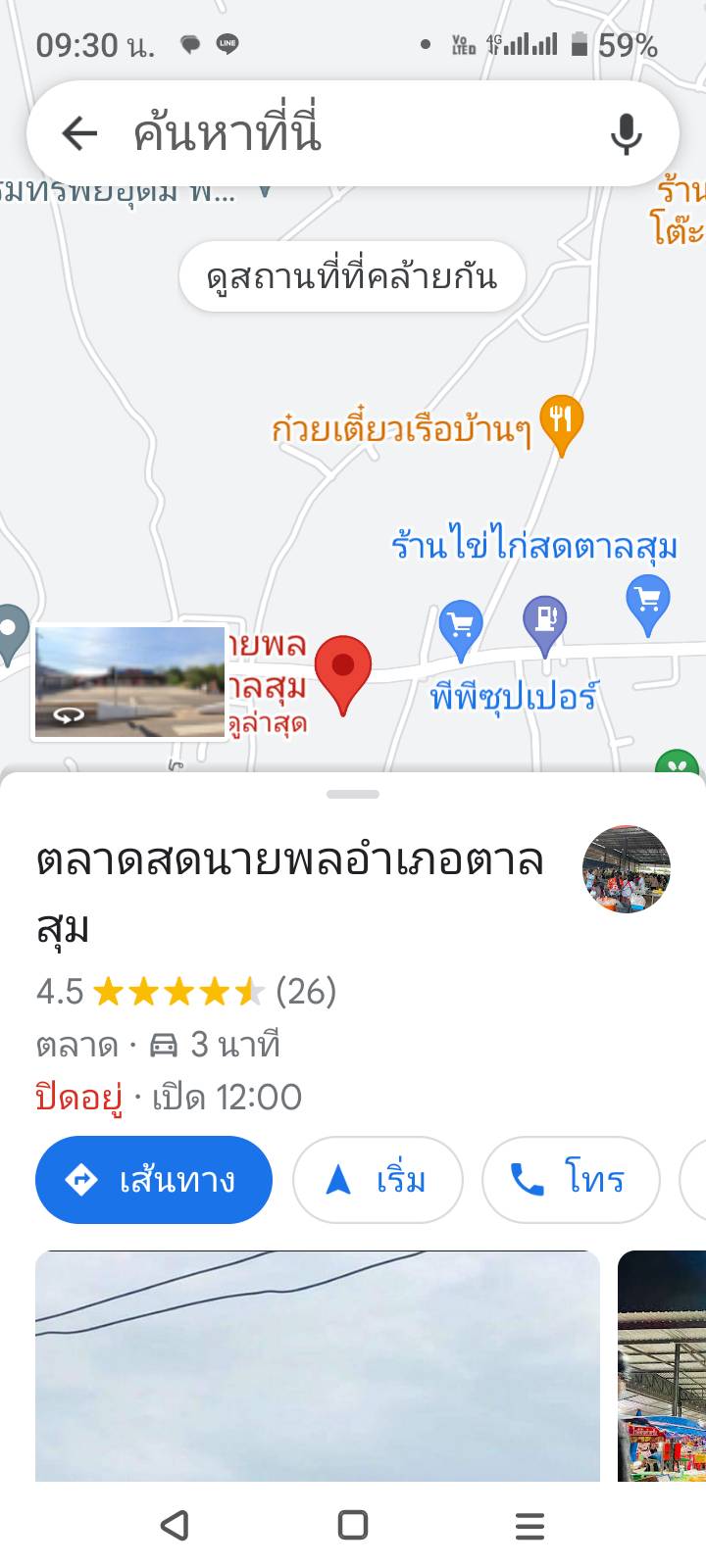
Task: Open recent apps from navigation bar
Action: pos(529,1525)
